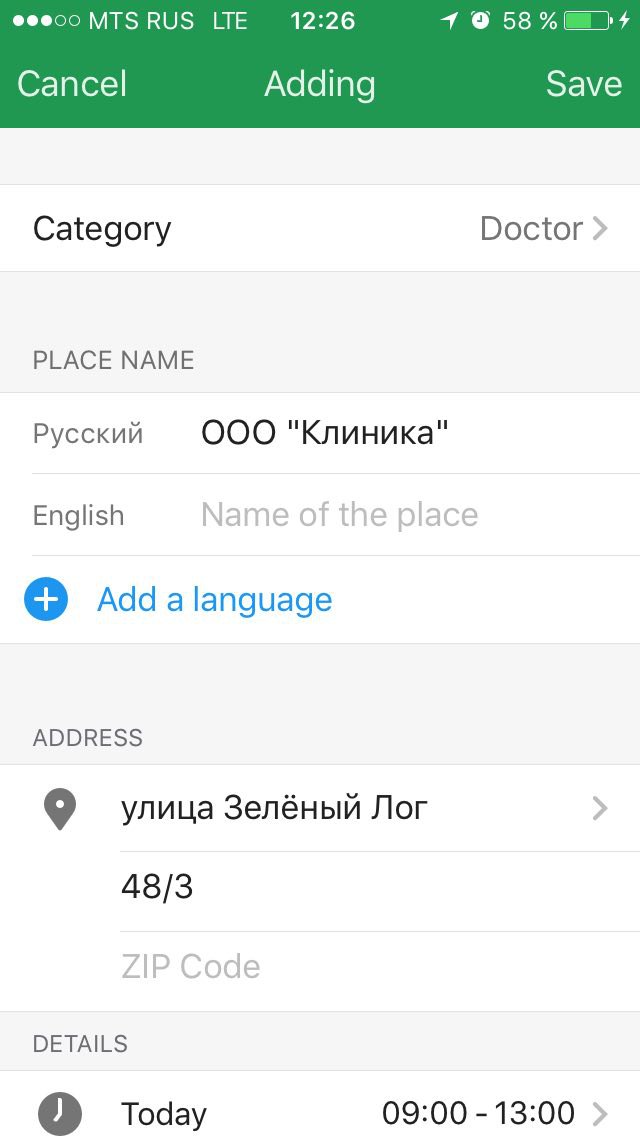
Task: Save the new place
Action: pos(583,83)
